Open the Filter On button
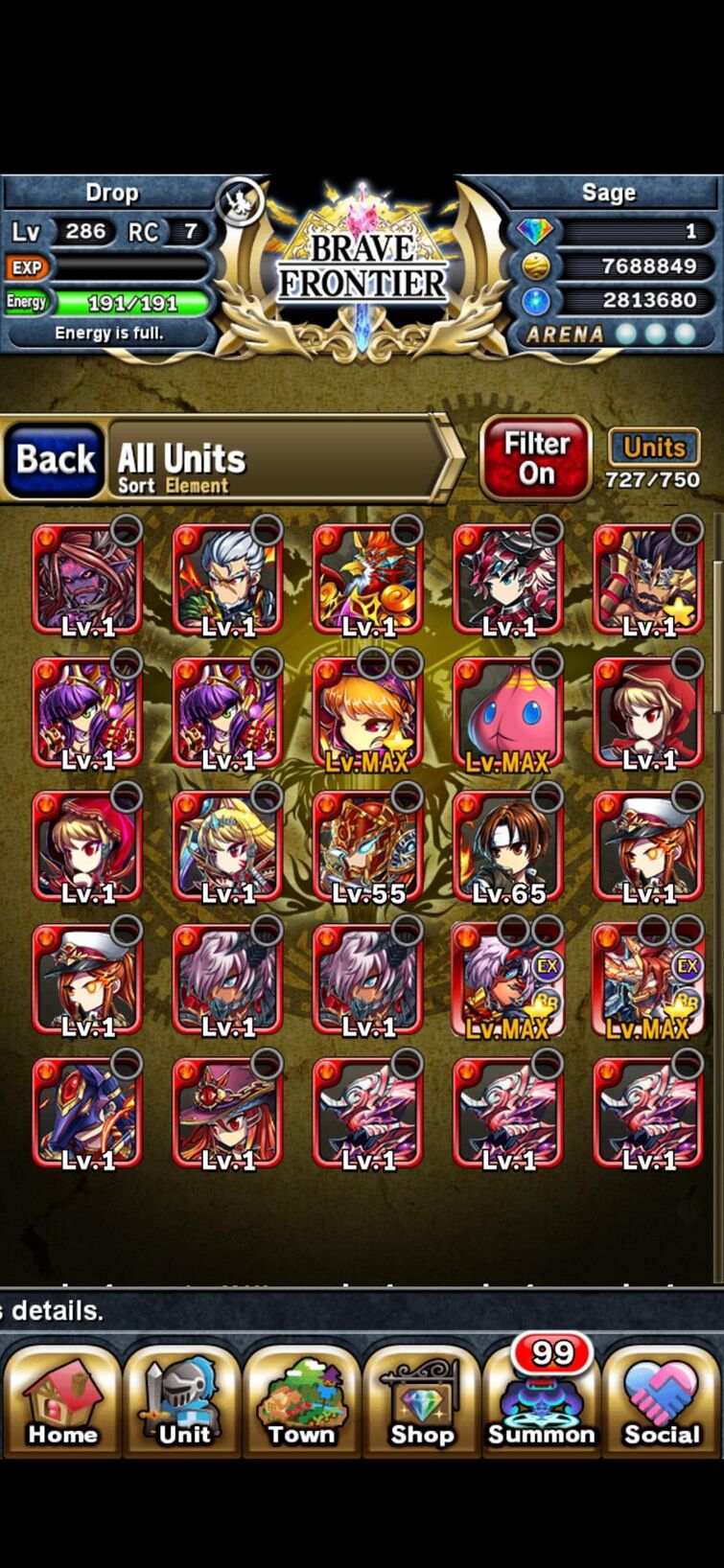724x1568 pixels. 536,458
